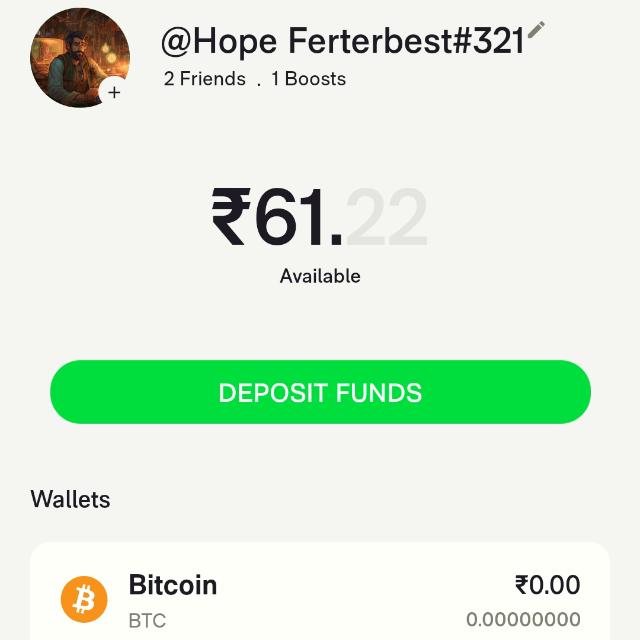640x640 pixels.
Task: Add a profile photo via plus badge
Action: (114, 92)
